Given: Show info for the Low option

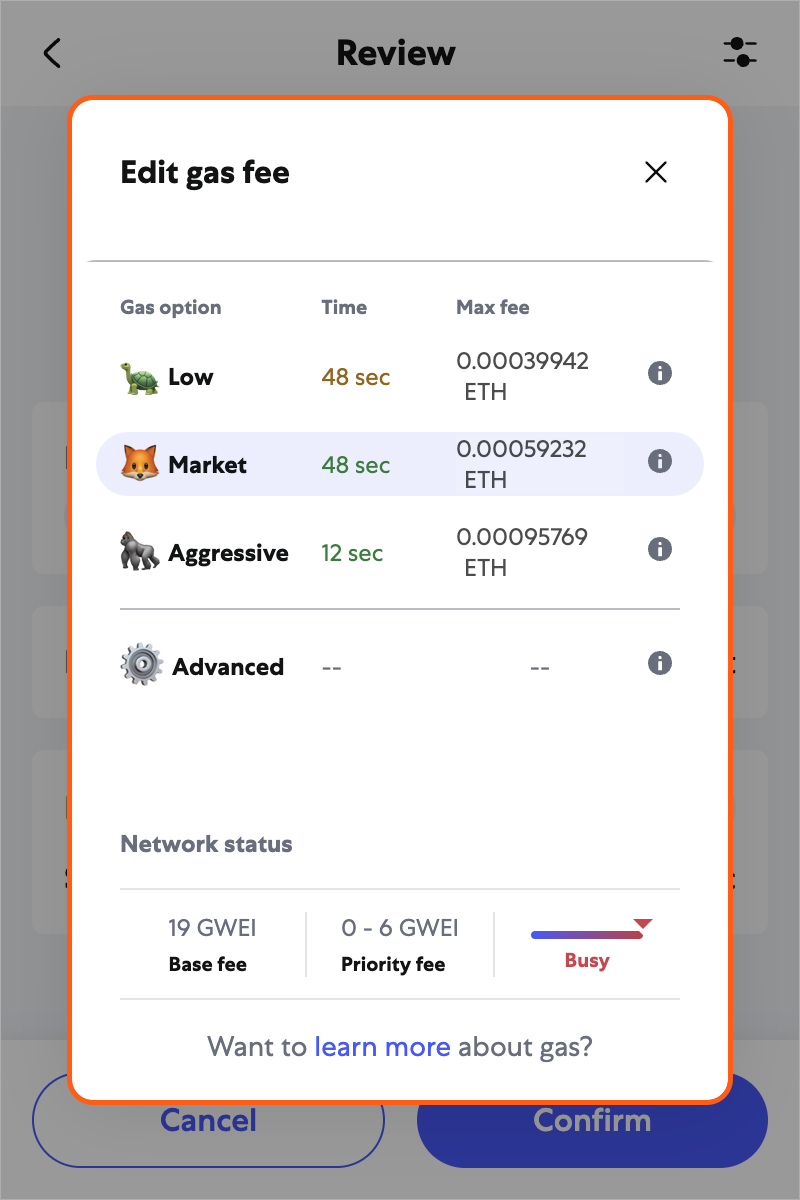Looking at the screenshot, I should pos(659,374).
